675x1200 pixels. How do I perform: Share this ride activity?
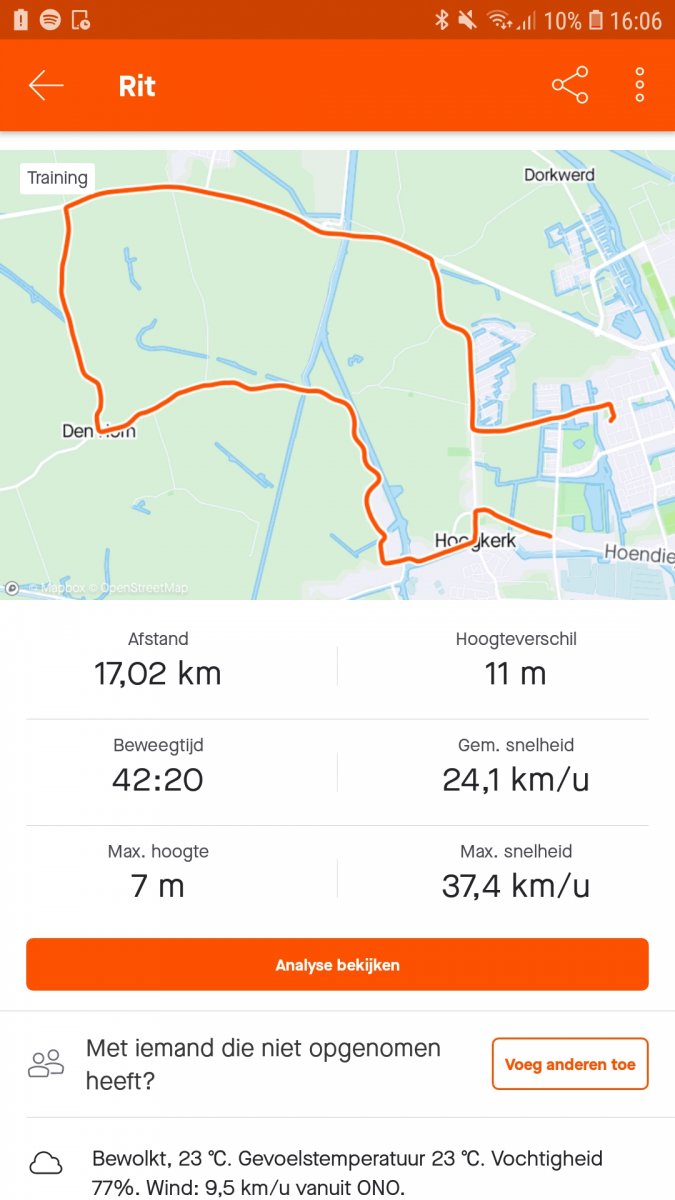(570, 86)
